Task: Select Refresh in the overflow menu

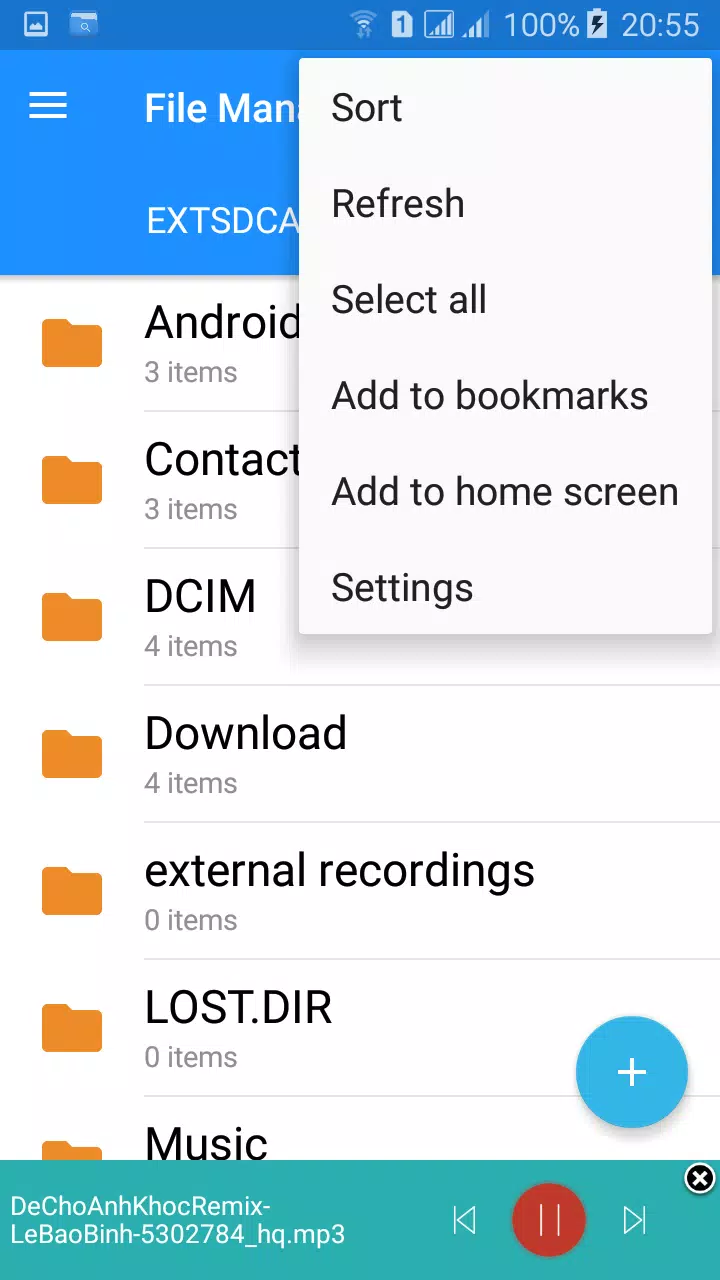Action: coord(505,204)
